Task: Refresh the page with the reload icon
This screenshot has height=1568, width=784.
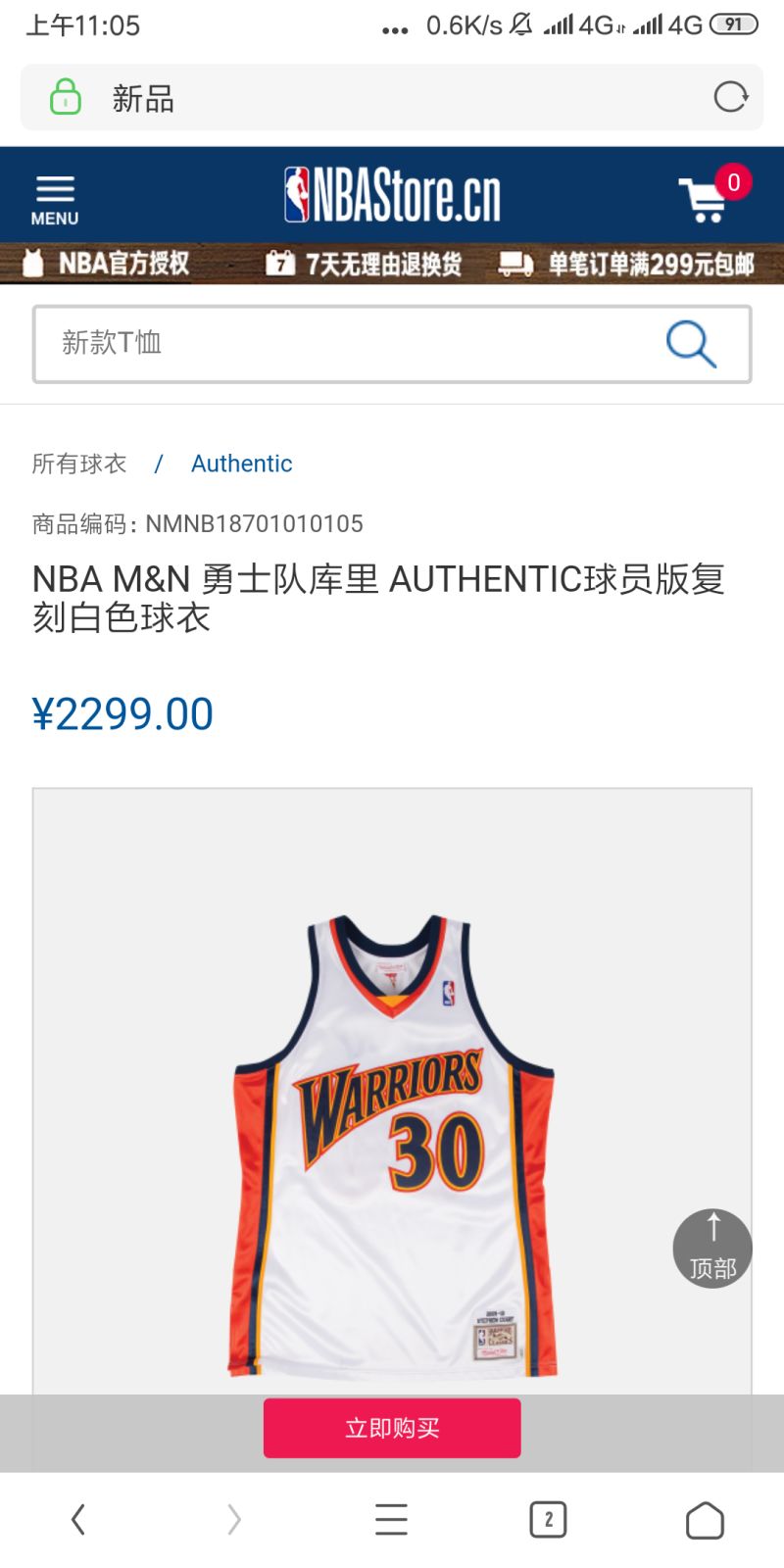Action: point(729,97)
